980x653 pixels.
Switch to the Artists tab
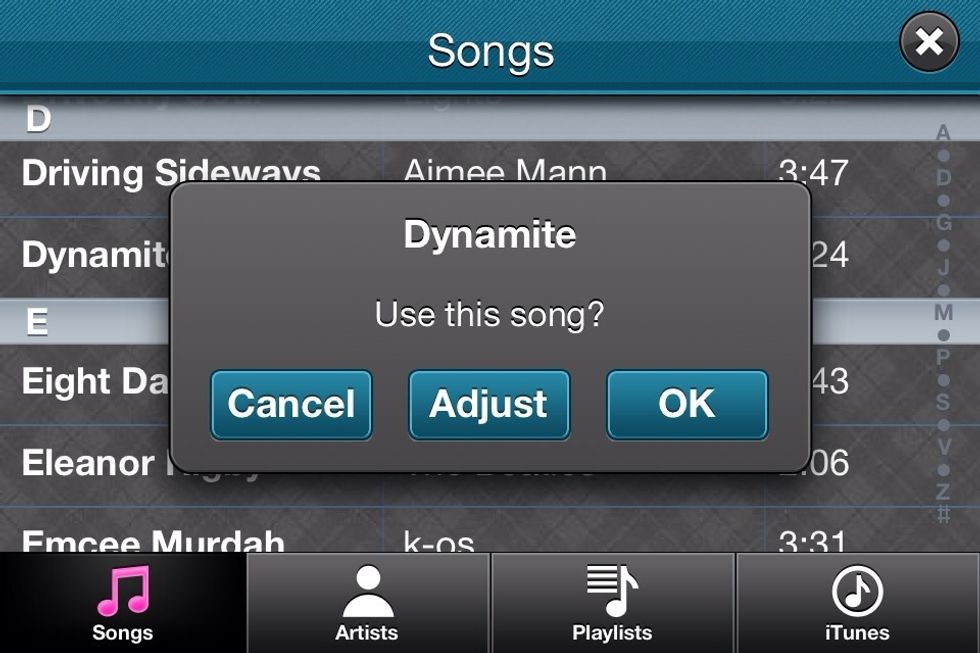click(x=367, y=603)
